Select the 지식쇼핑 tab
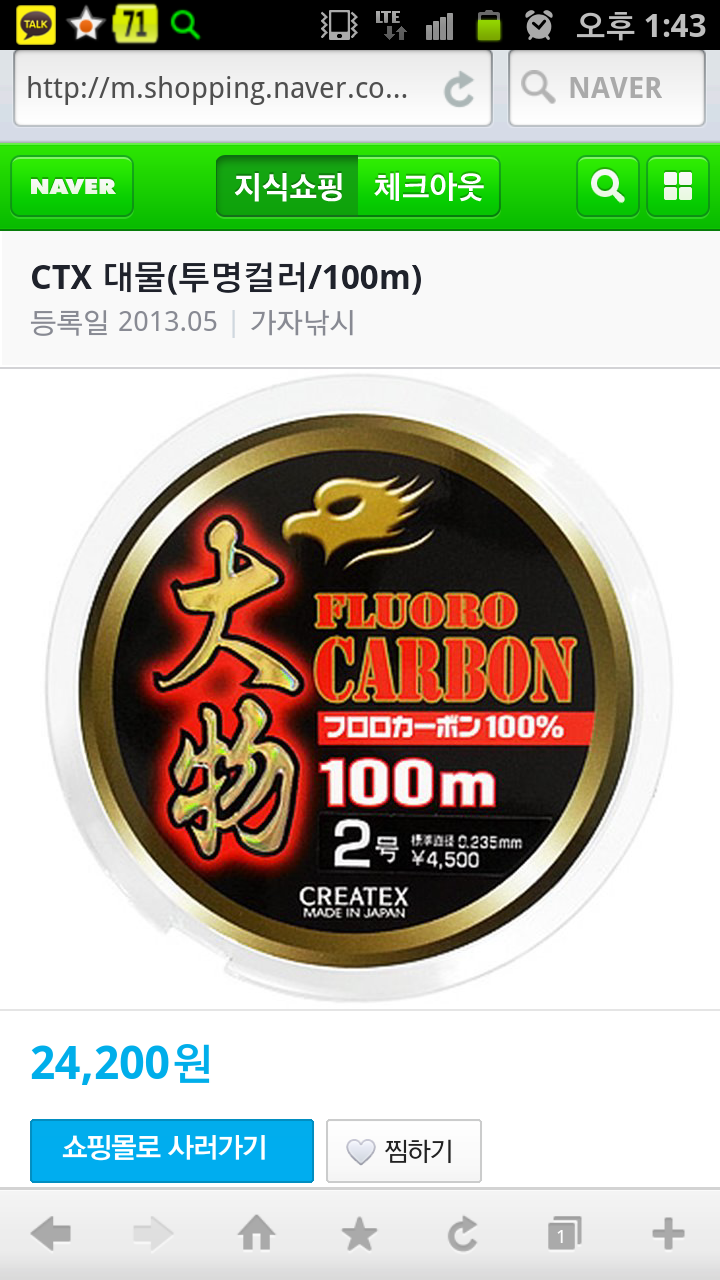 [x=288, y=187]
